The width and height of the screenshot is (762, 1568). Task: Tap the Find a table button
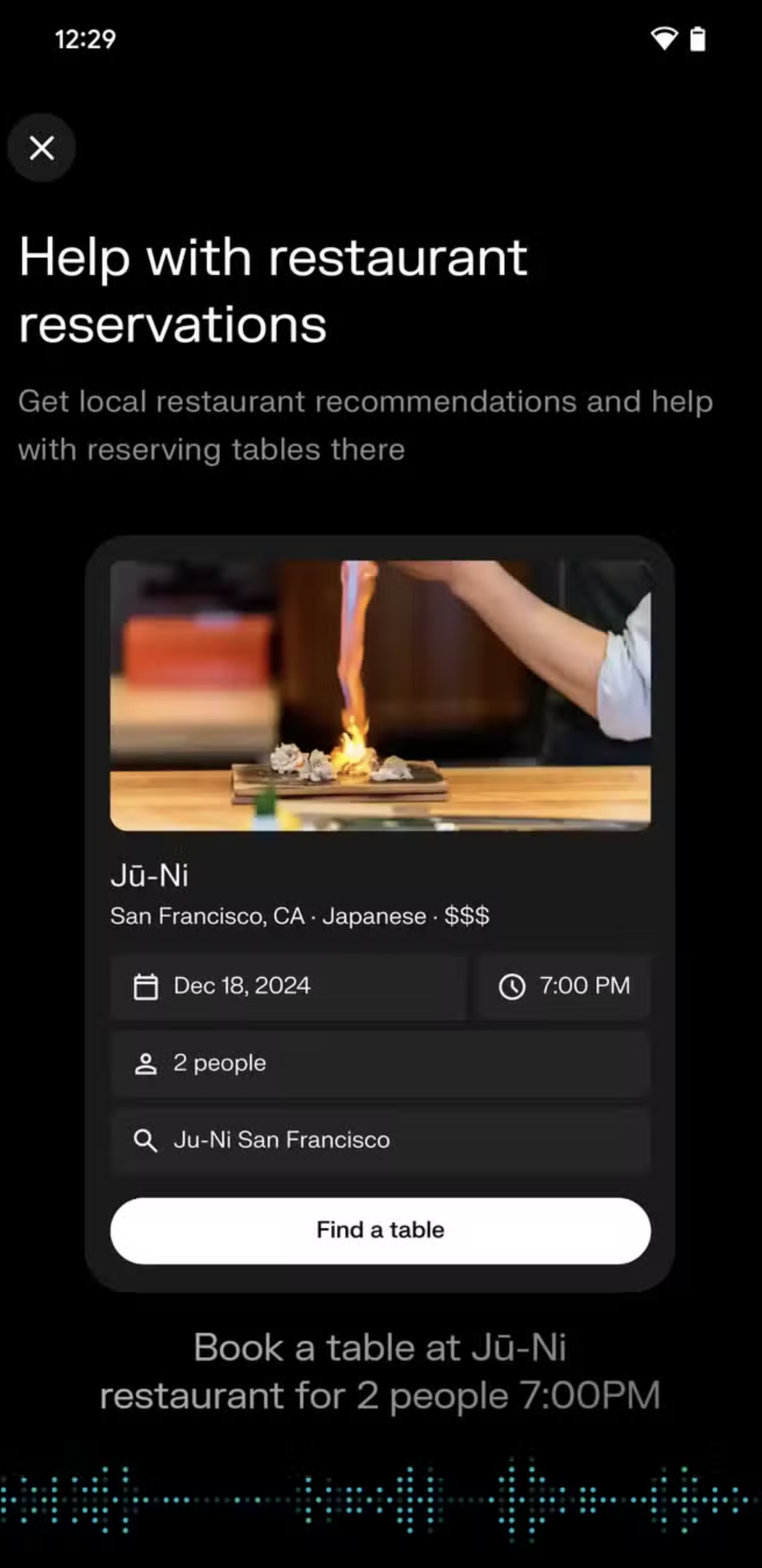[x=380, y=1230]
